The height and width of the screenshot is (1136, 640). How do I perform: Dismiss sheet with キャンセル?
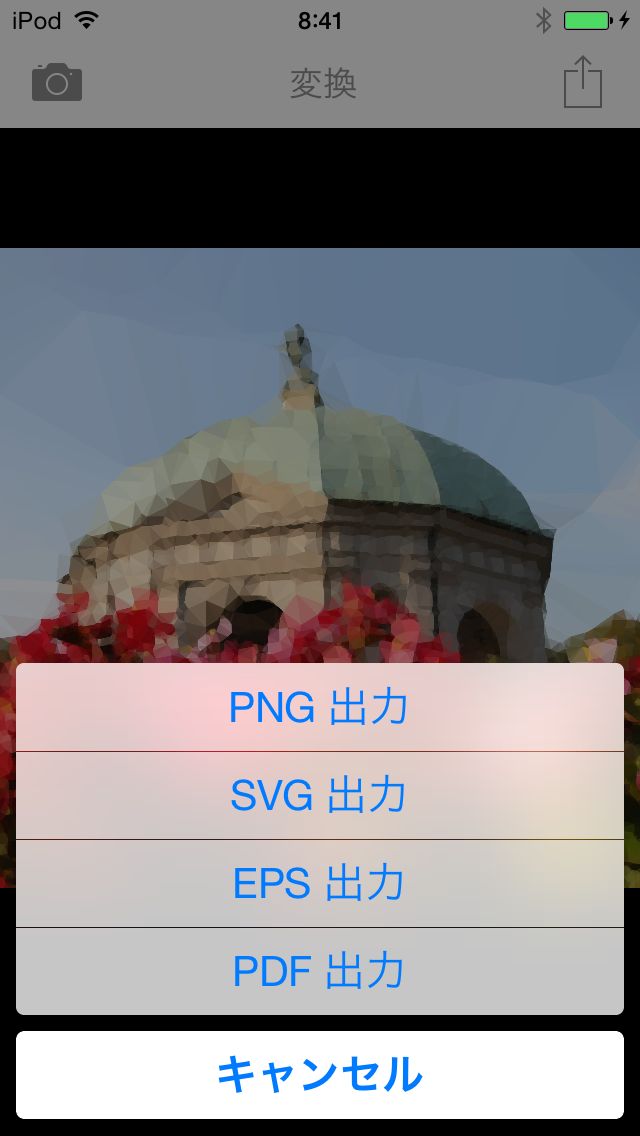(319, 1075)
